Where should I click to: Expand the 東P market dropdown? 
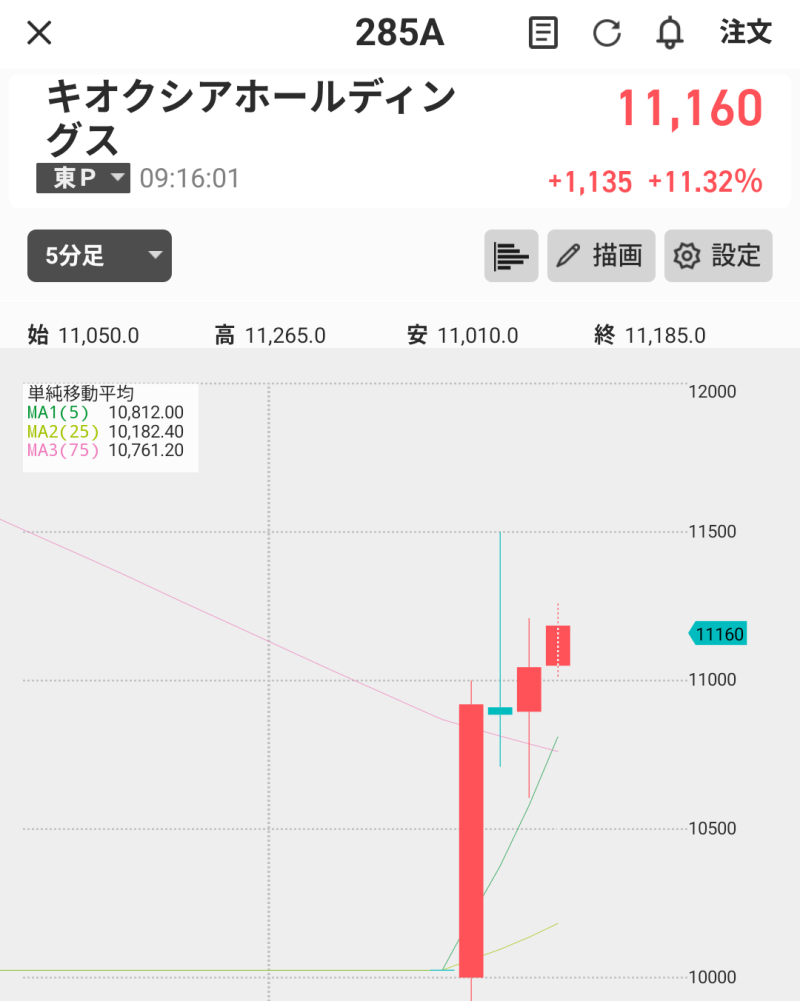(x=84, y=179)
